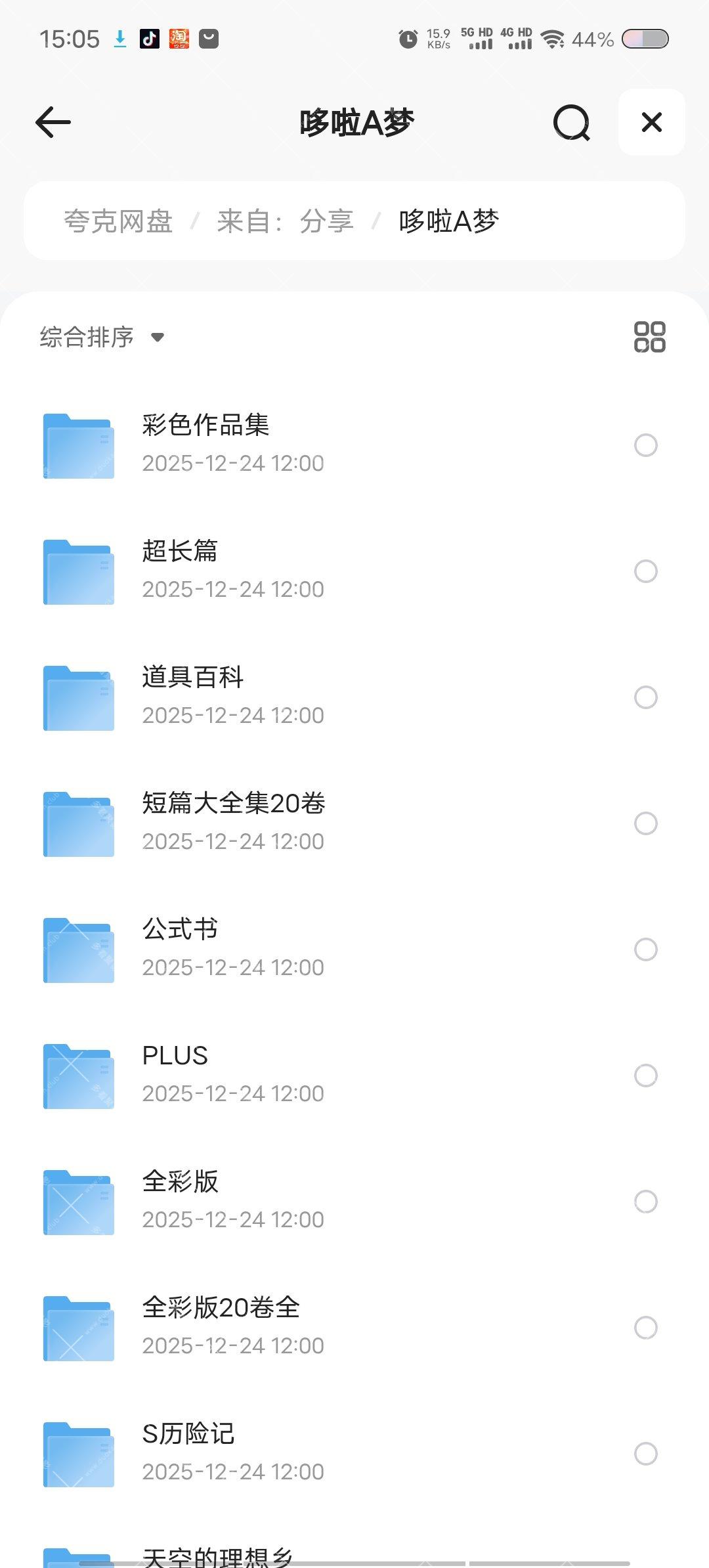Go back with the arrow icon

click(53, 122)
